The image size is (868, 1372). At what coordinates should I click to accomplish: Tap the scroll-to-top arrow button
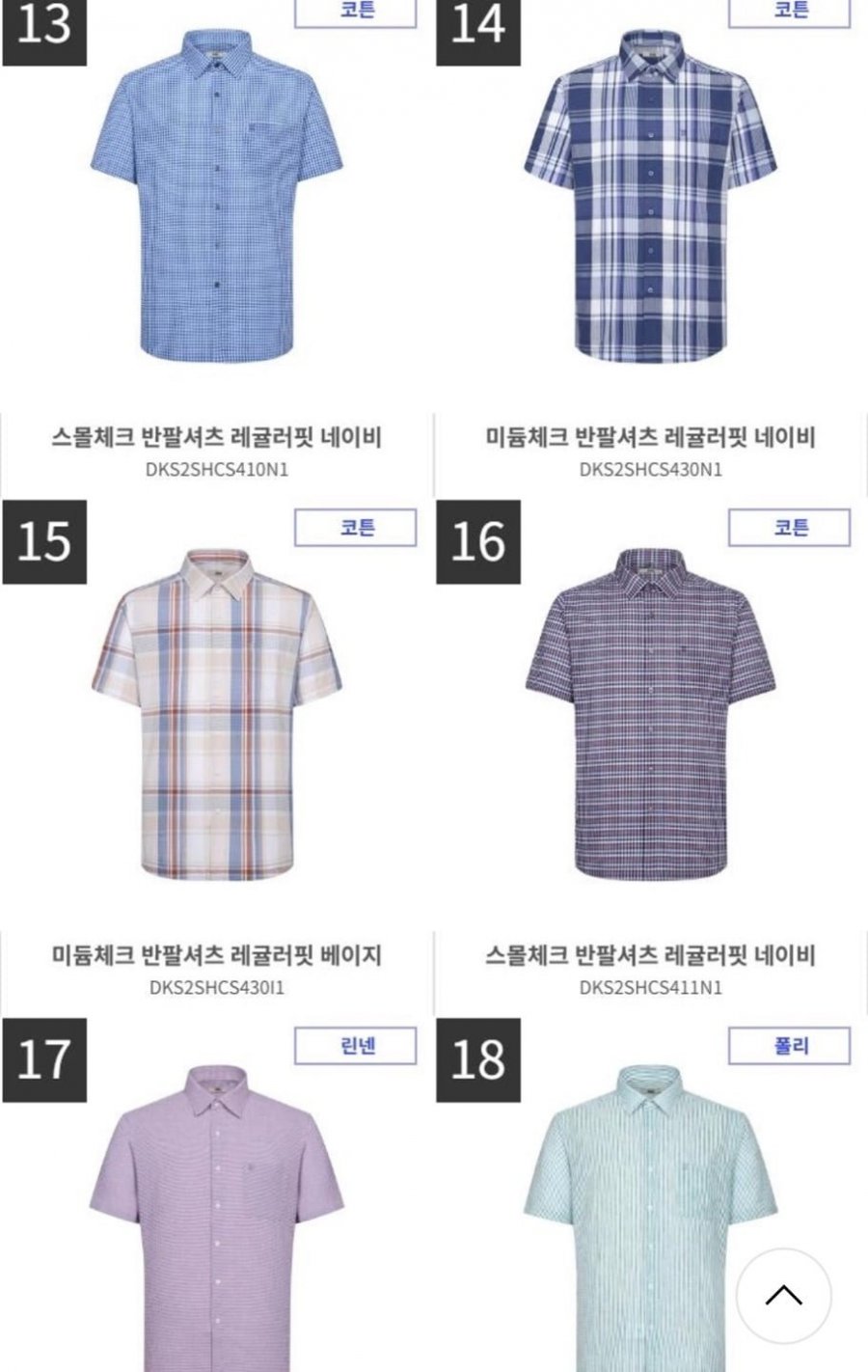click(783, 1296)
